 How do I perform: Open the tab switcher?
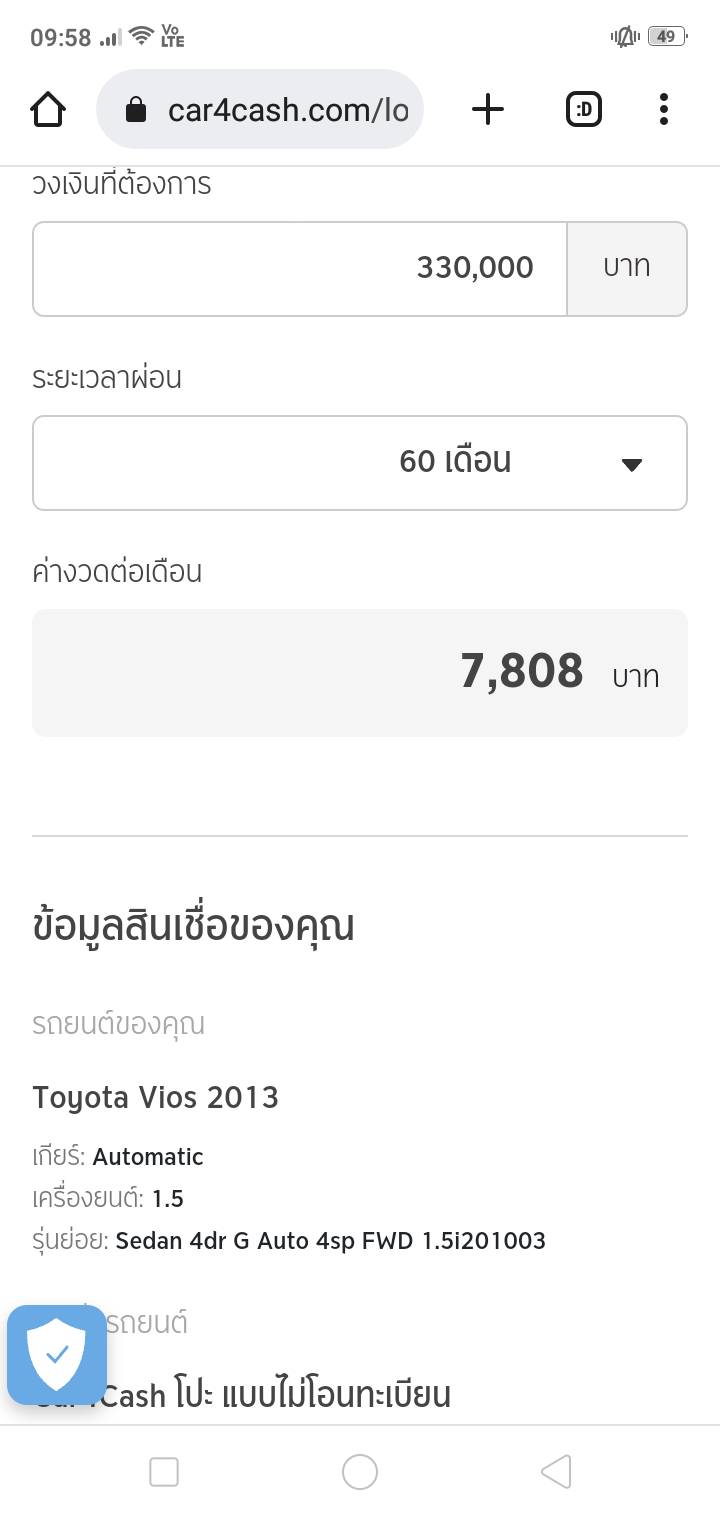pos(584,109)
